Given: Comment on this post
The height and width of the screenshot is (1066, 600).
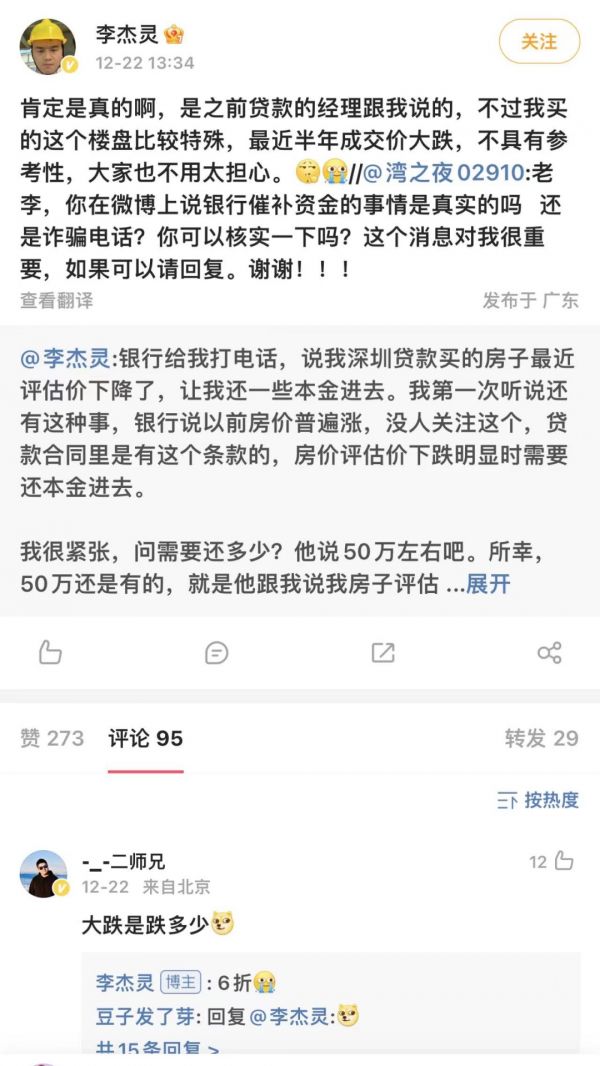Looking at the screenshot, I should pyautogui.click(x=216, y=653).
